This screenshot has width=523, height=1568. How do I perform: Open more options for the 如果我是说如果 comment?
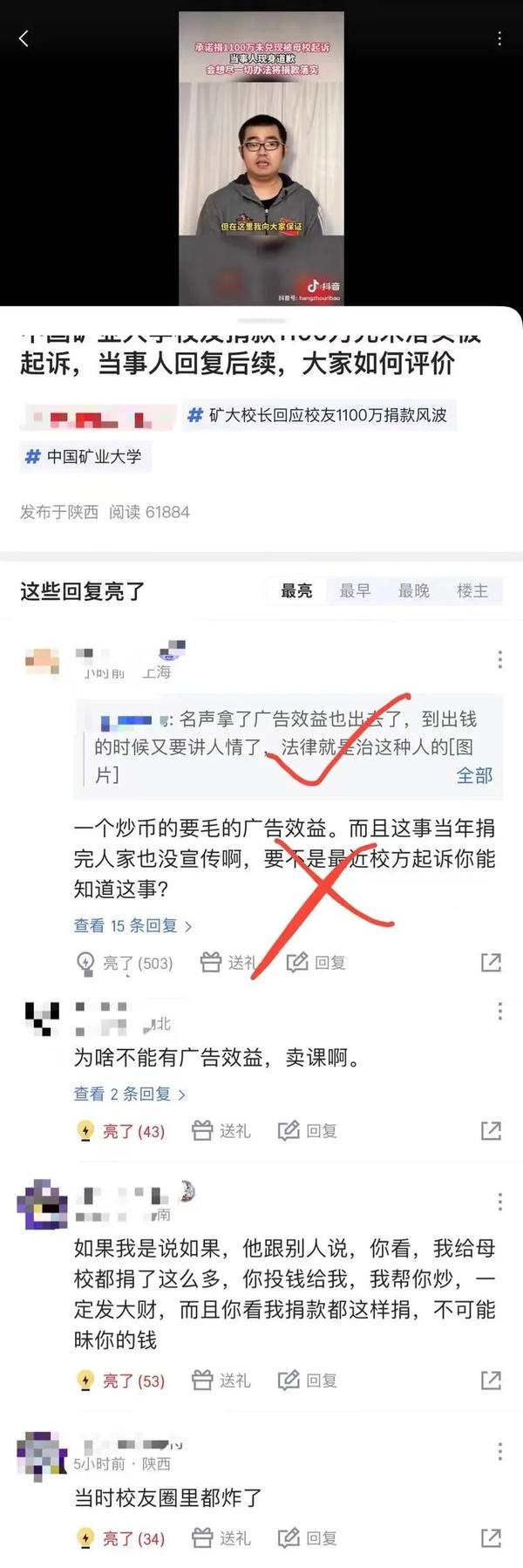(x=499, y=1202)
